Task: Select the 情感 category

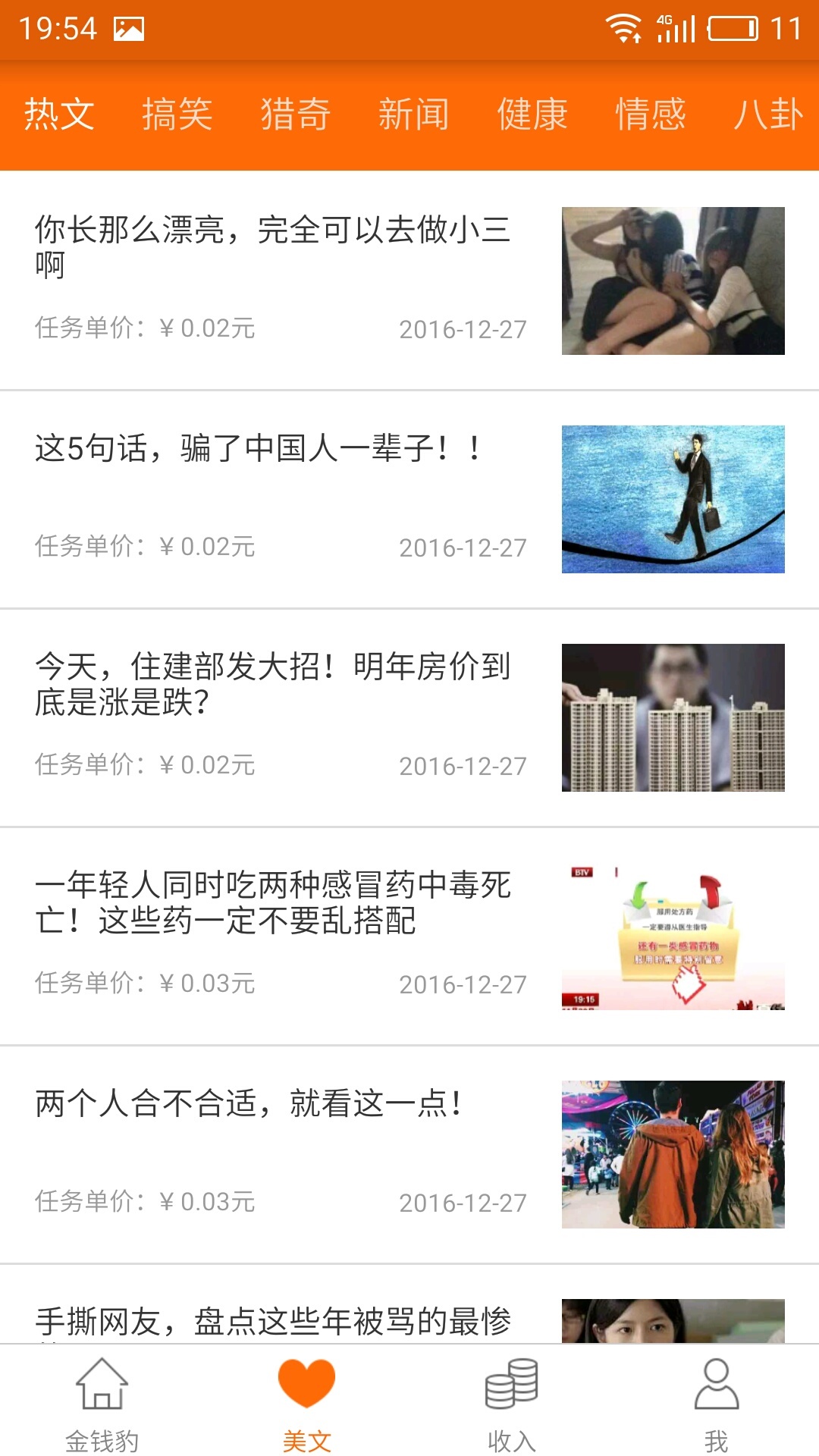Action: pyautogui.click(x=651, y=115)
